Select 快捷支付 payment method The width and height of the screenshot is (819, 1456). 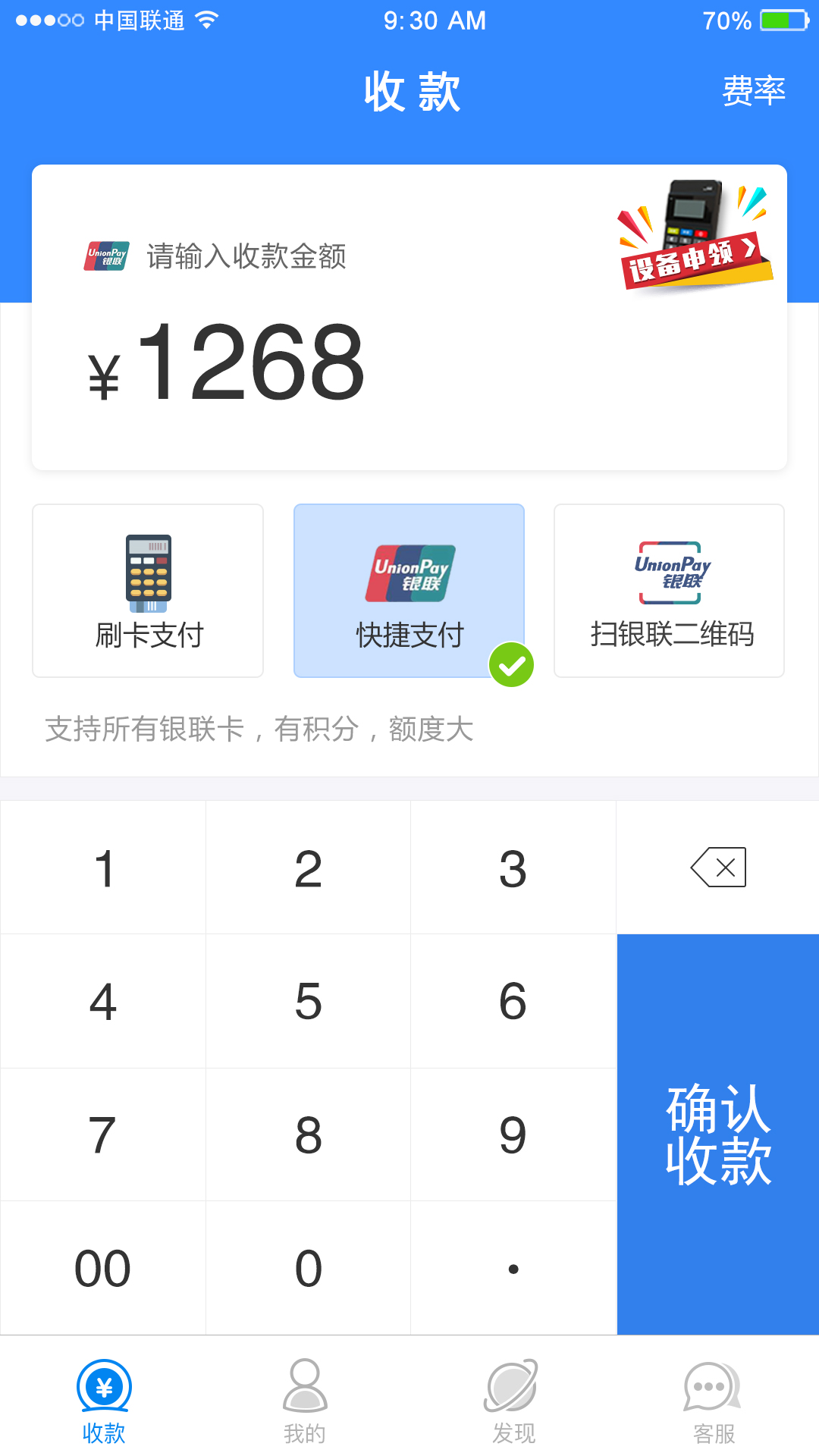(409, 591)
